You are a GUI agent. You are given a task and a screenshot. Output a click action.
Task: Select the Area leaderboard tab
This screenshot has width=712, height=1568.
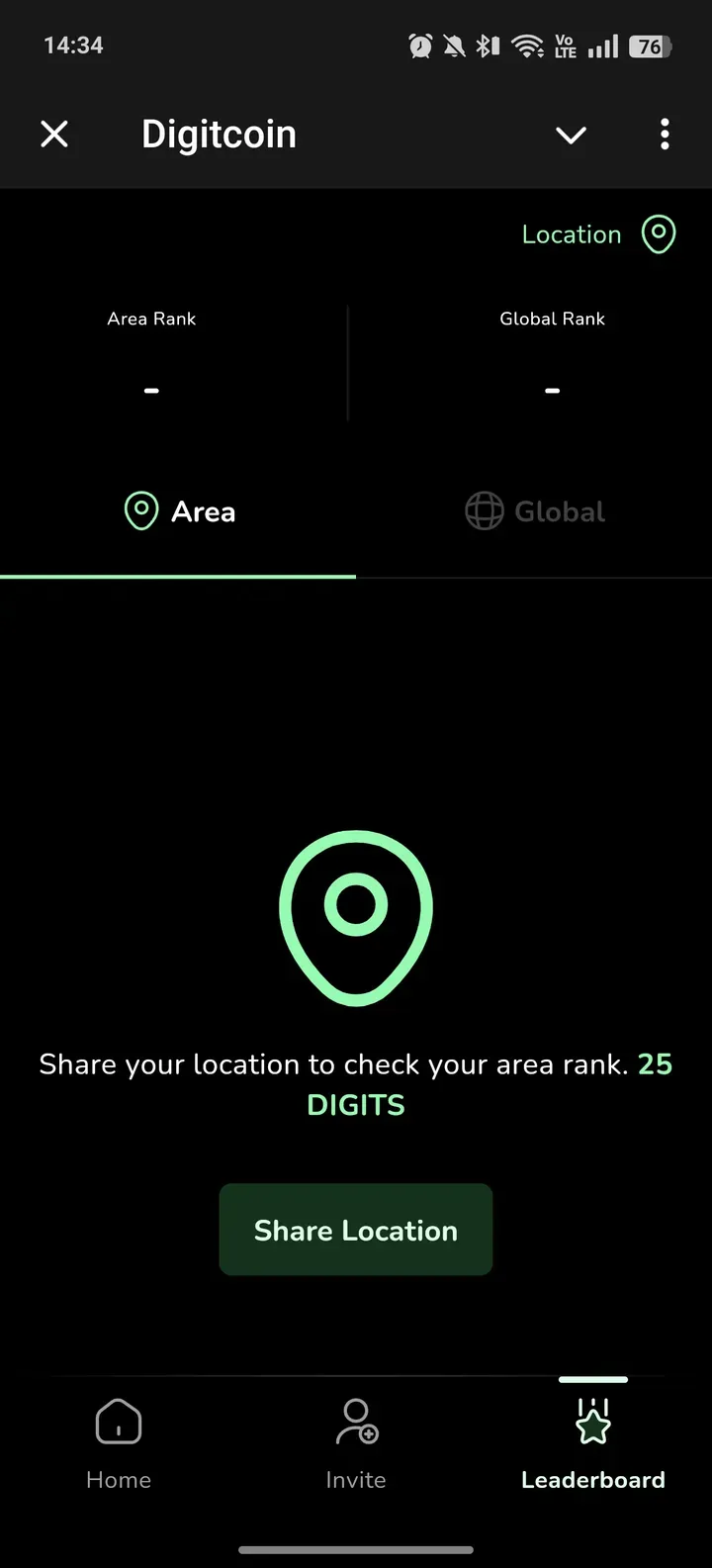[179, 511]
